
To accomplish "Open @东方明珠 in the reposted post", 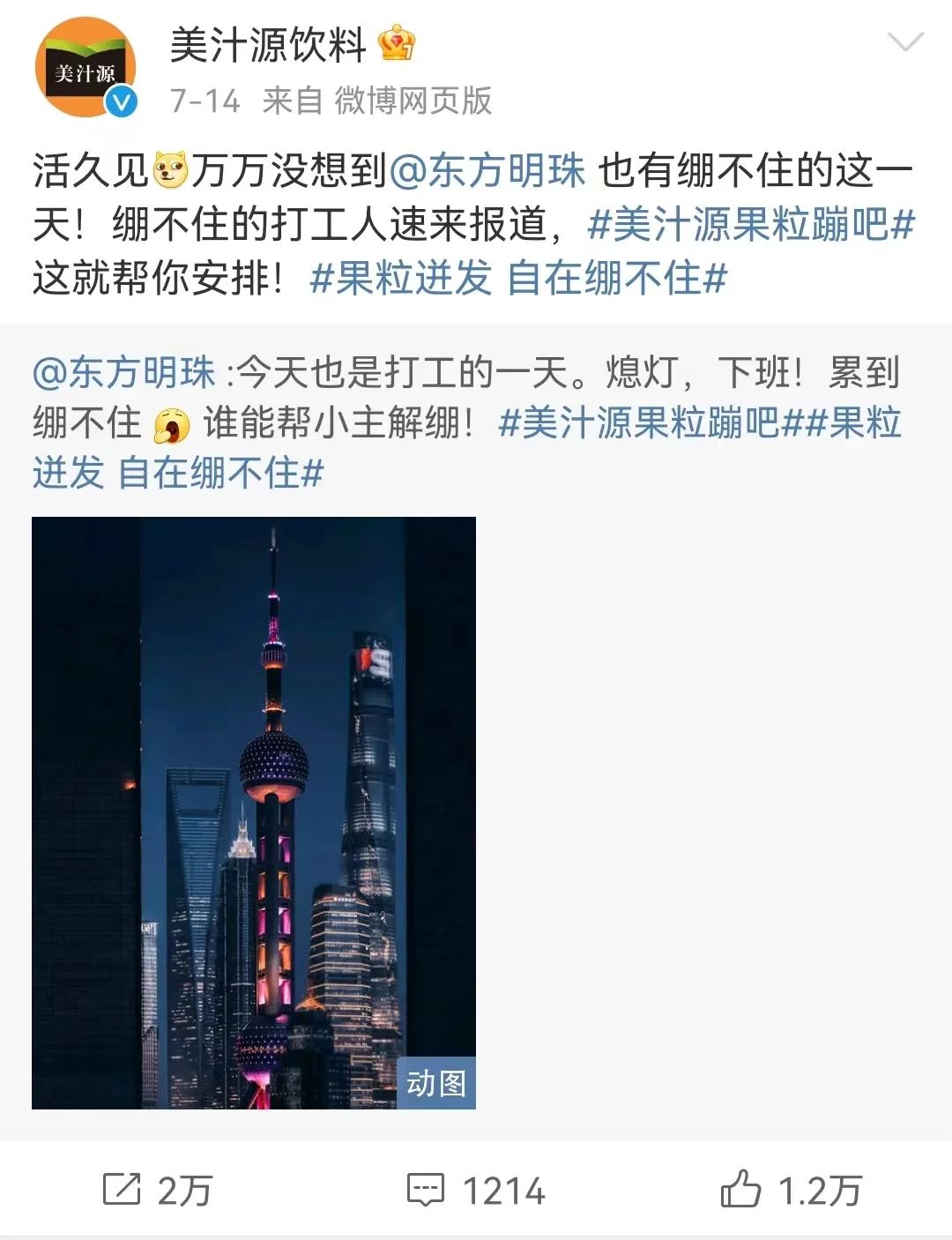I will point(124,373).
